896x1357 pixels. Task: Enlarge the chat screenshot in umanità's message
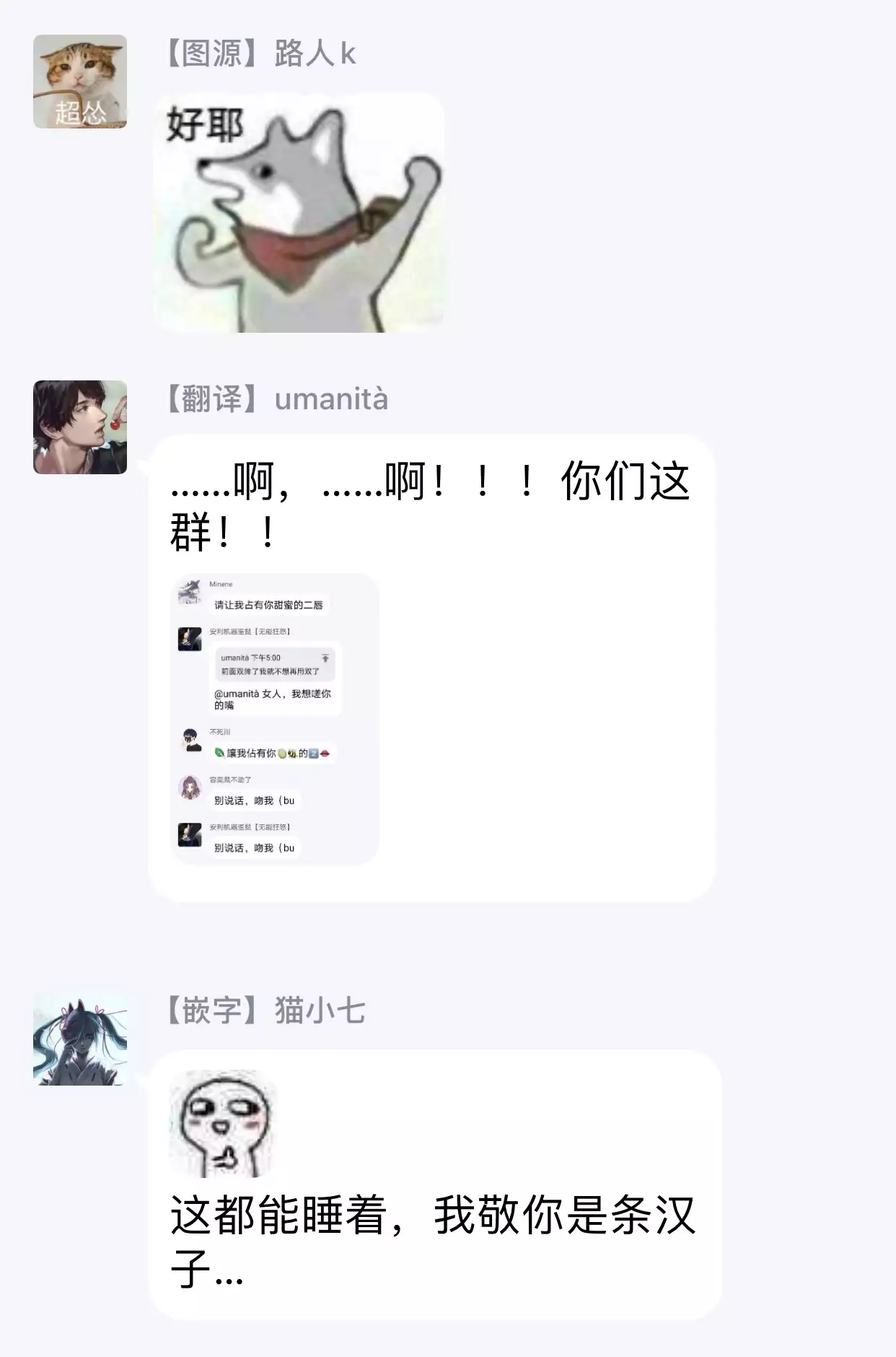[274, 719]
